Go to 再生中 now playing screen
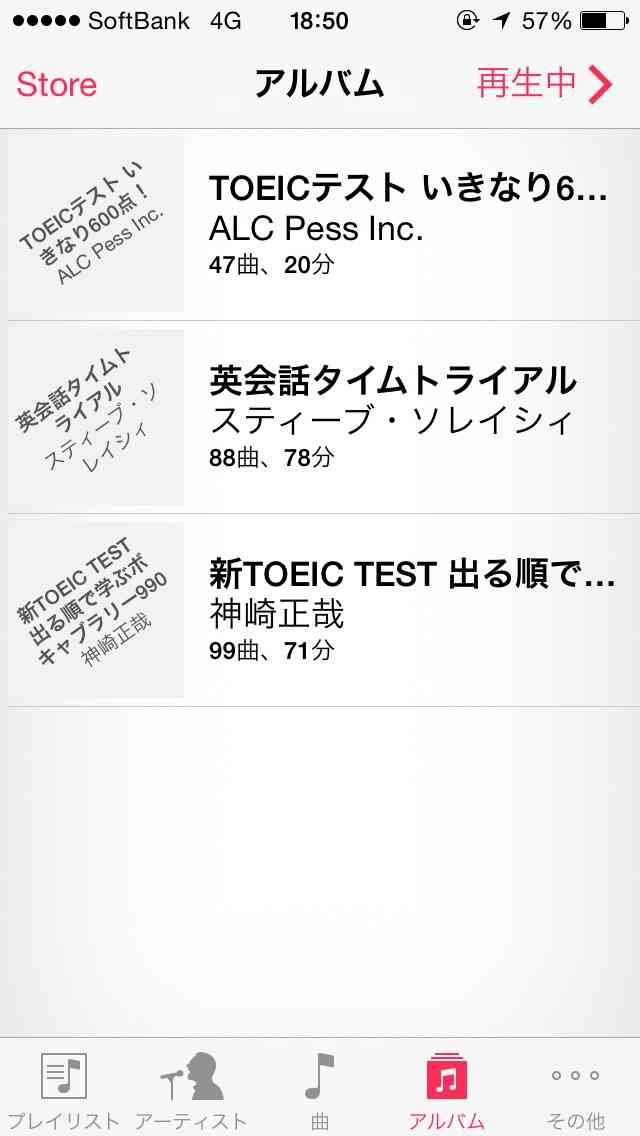The image size is (640, 1136). pos(545,84)
